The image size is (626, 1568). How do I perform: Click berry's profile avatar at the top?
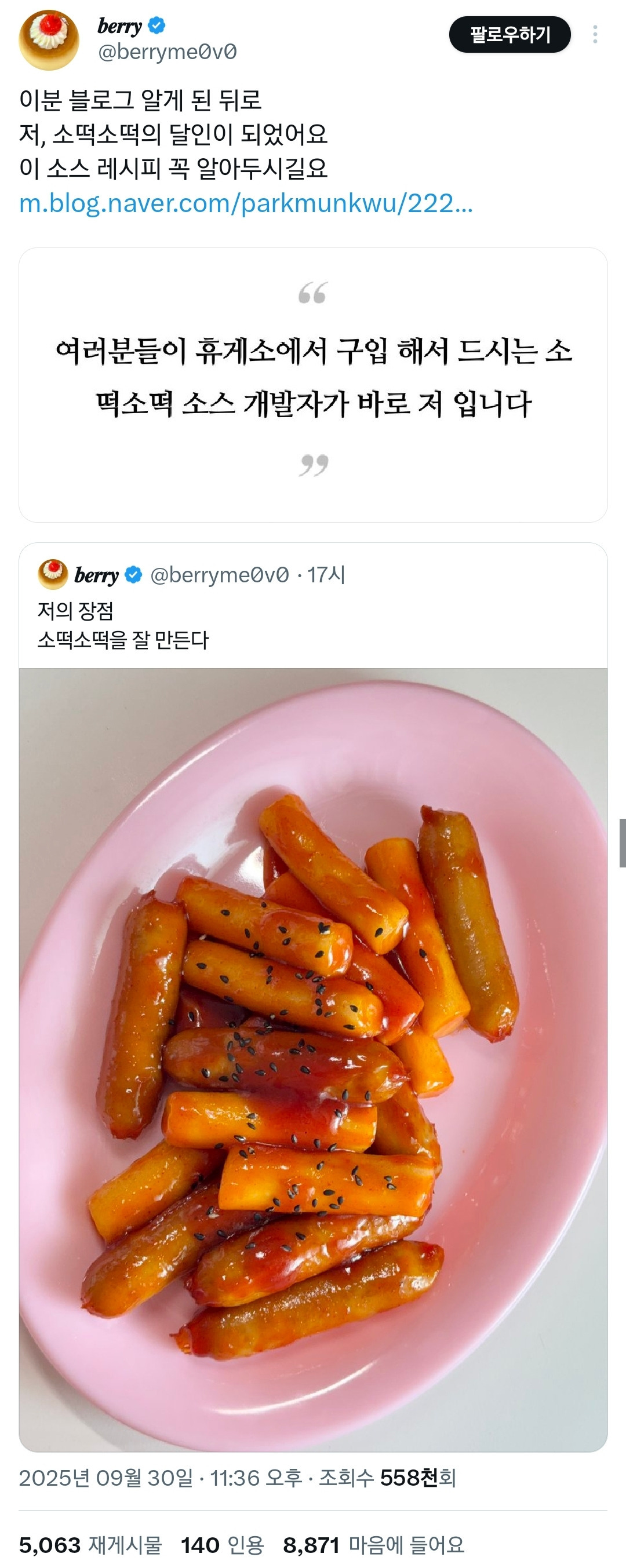pos(50,37)
